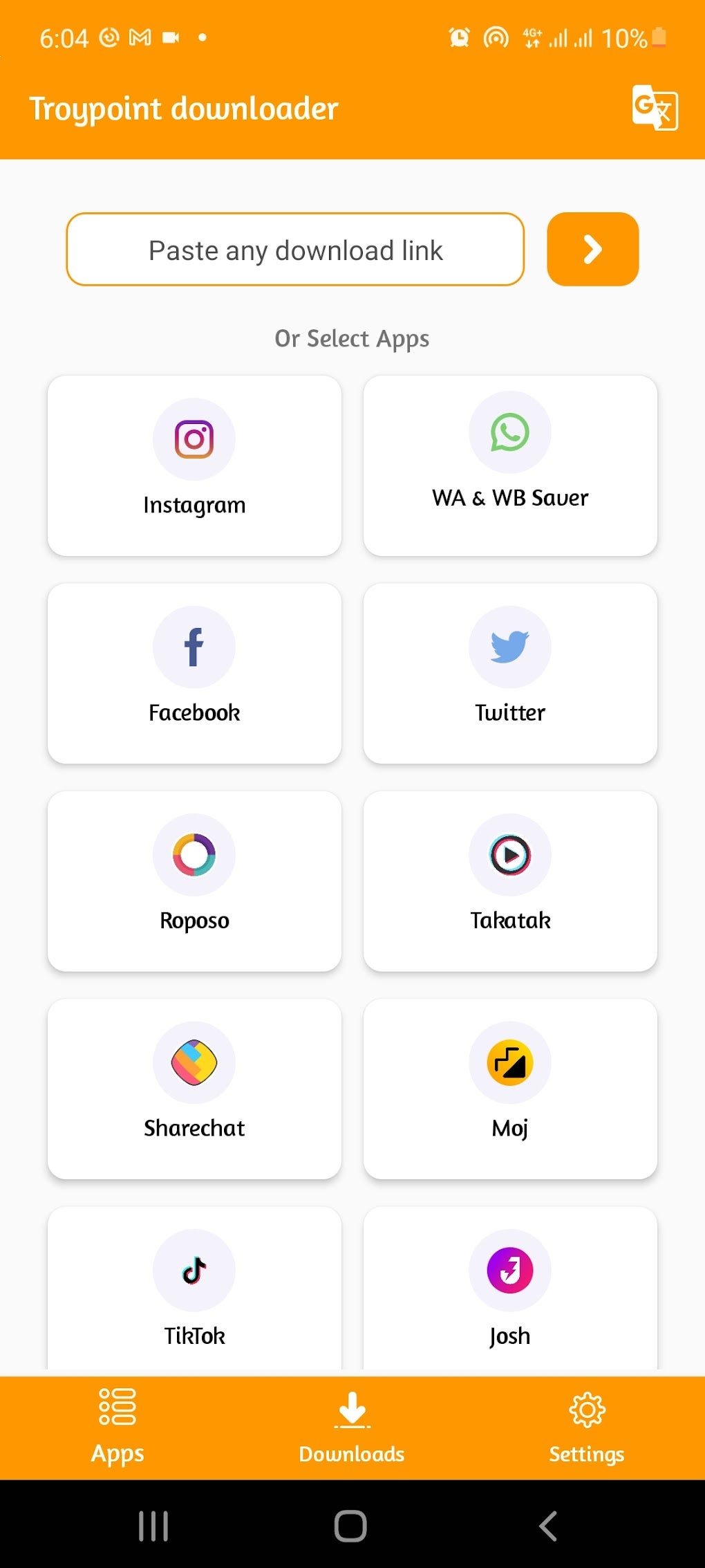Select the TikTok card
Screen dimensions: 705x1568
pyautogui.click(x=194, y=1289)
